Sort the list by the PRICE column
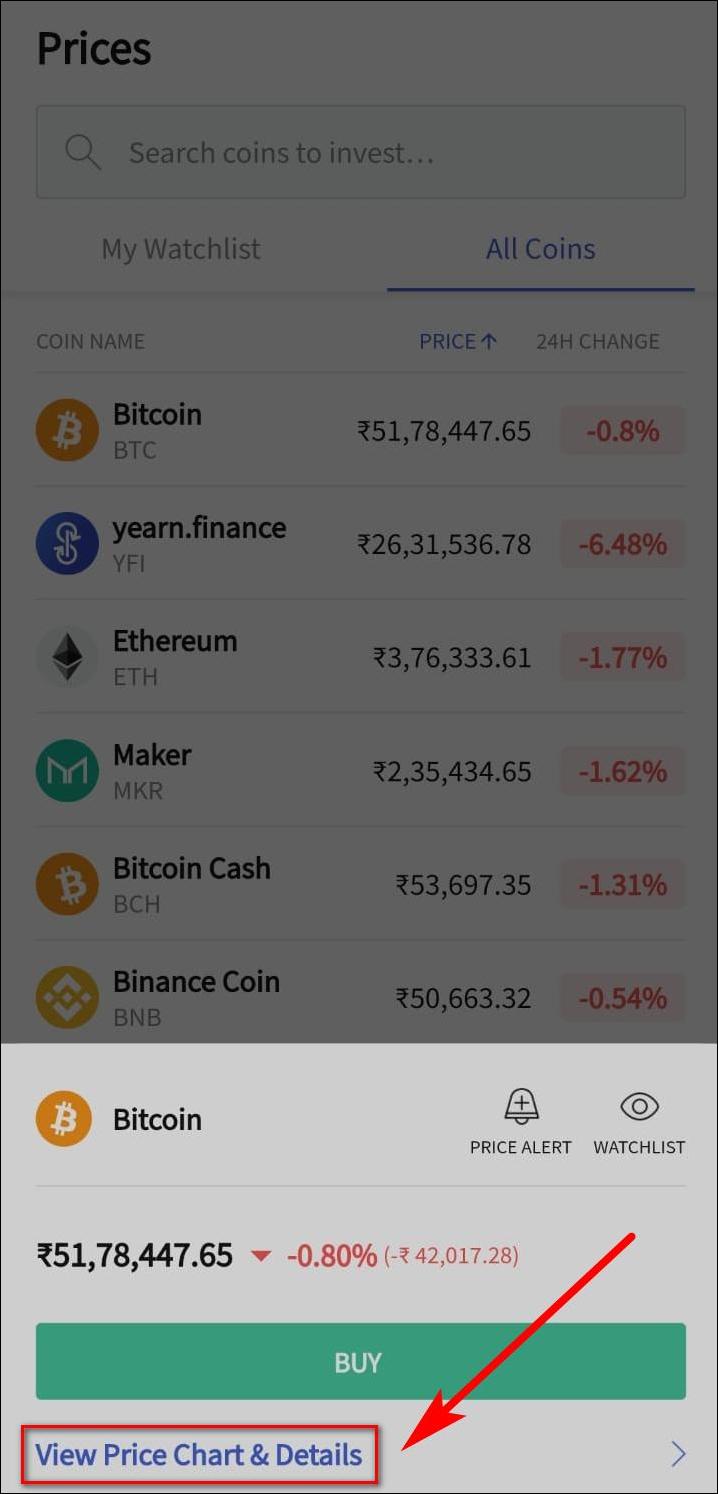Viewport: 718px width, 1494px height. pos(458,341)
